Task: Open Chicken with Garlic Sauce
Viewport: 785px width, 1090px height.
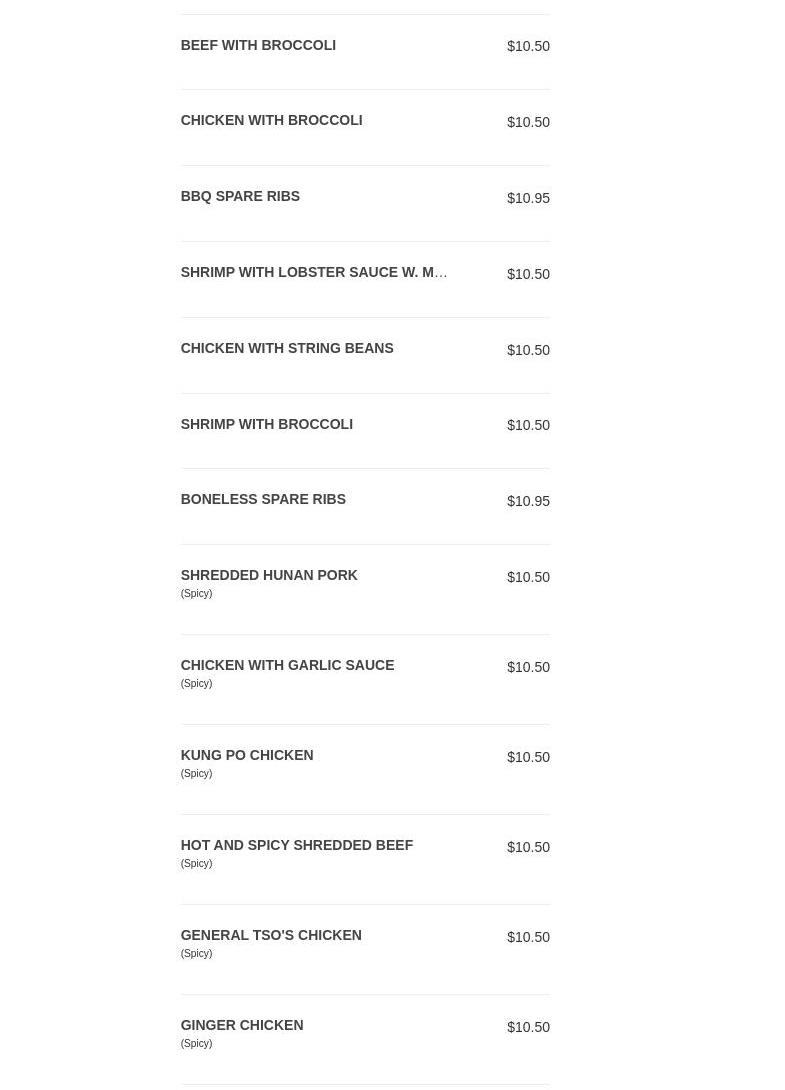Action: pos(287,666)
